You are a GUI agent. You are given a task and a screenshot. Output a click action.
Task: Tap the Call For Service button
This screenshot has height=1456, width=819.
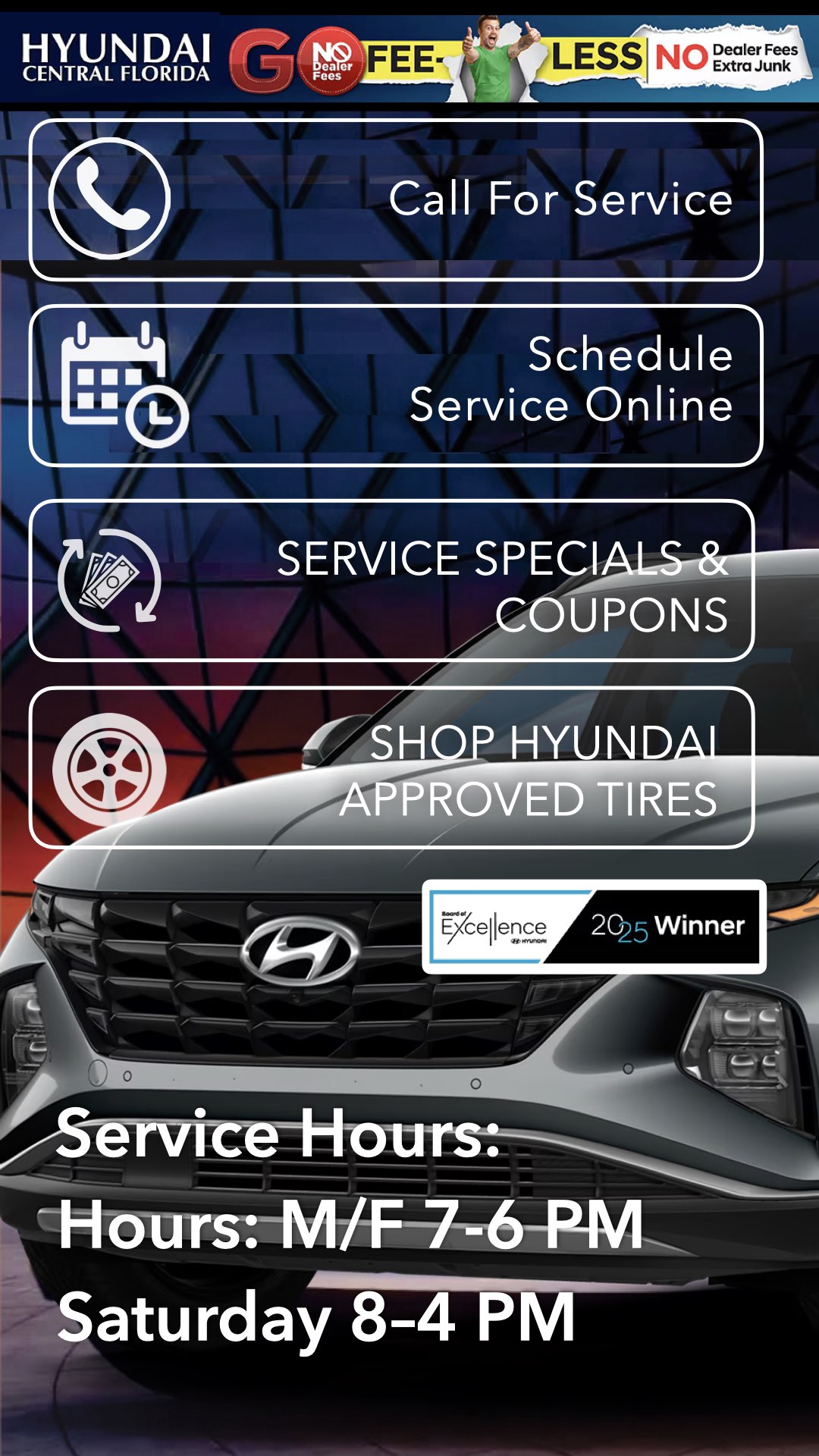point(396,200)
